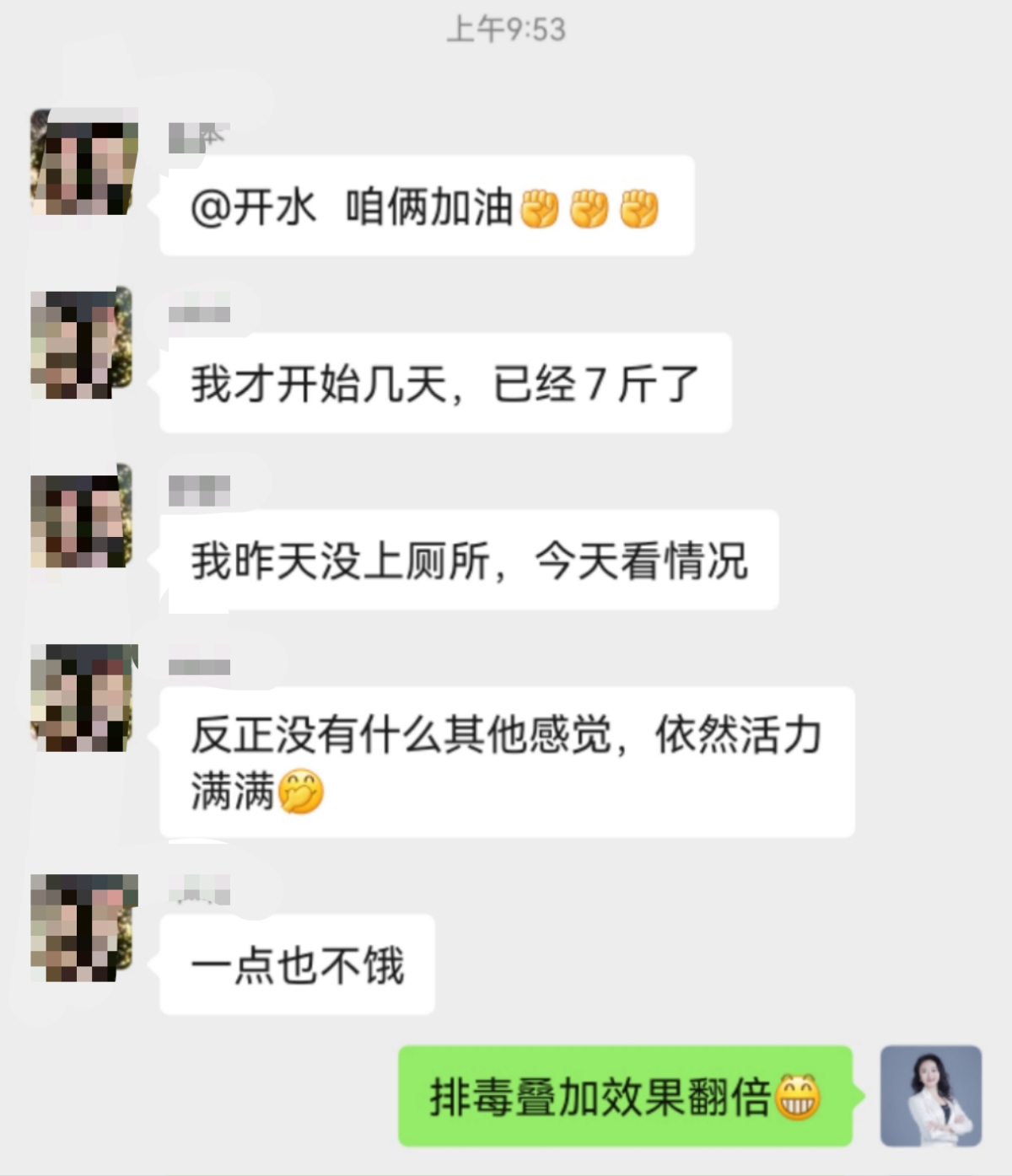Open profile of the '@开水 咱俩加油' sender
This screenshot has height=1176, width=1012.
pyautogui.click(x=83, y=162)
